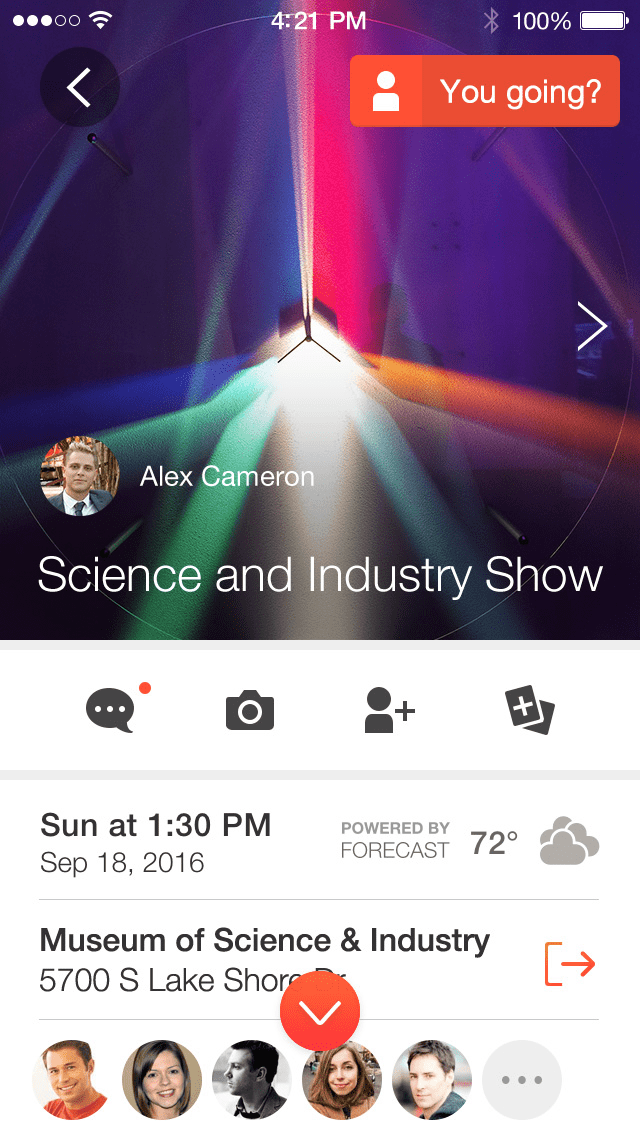The image size is (640, 1136).
Task: Expand details with the orange down chevron
Action: pos(320,1011)
